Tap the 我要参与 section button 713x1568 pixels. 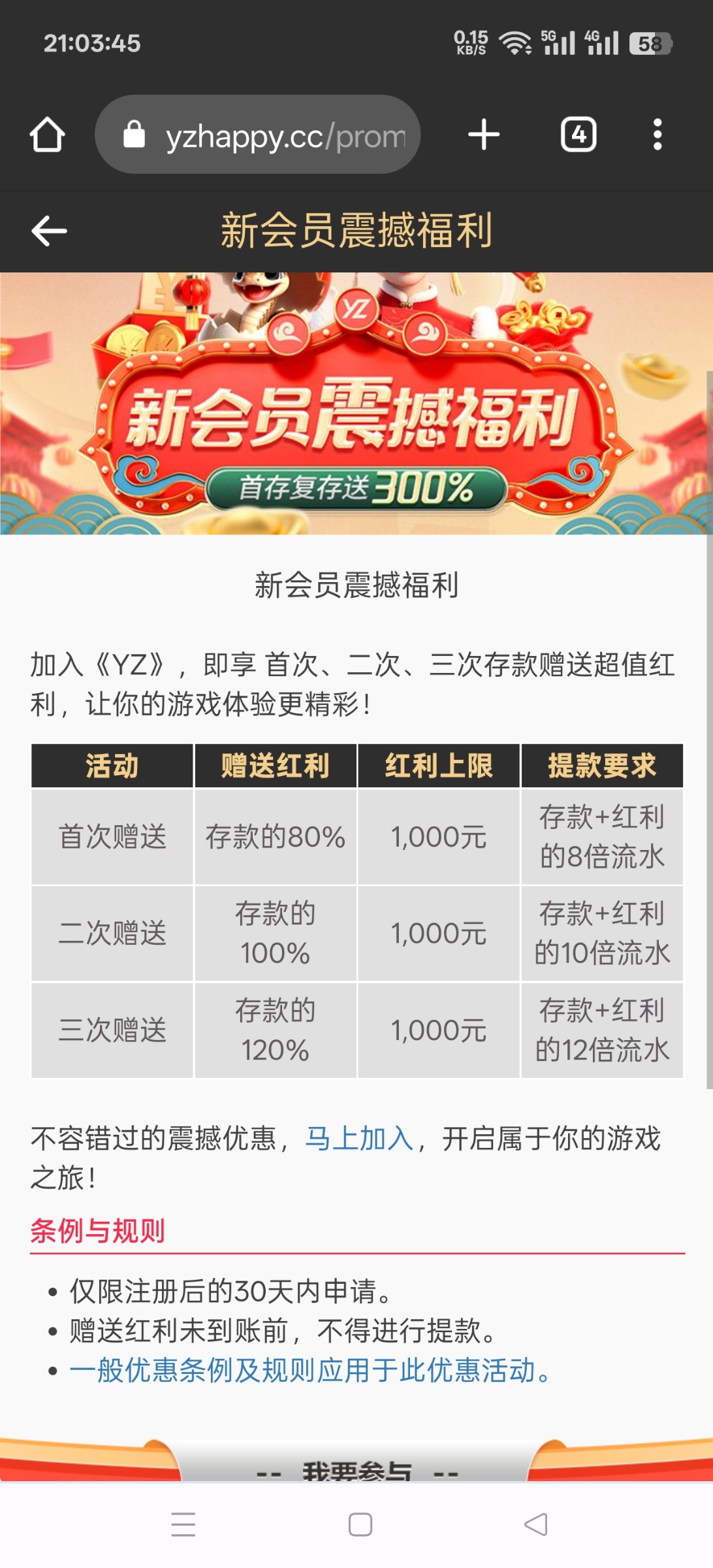[x=356, y=1469]
